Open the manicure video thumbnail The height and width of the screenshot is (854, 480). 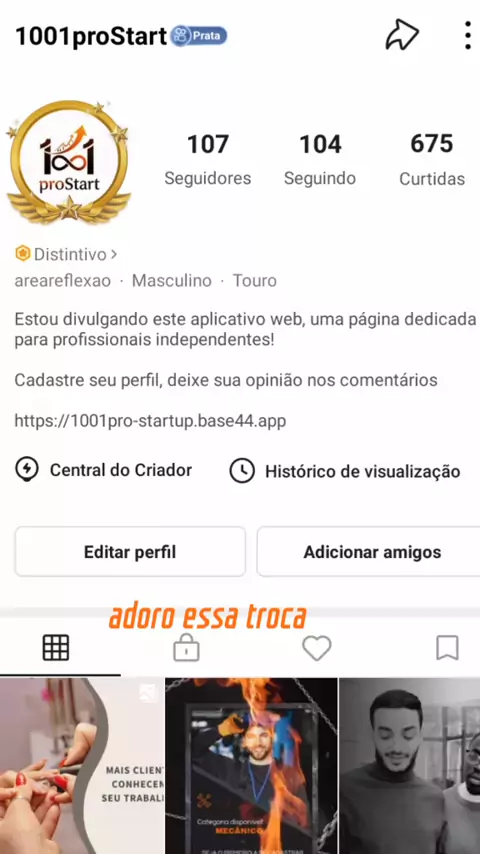click(82, 766)
